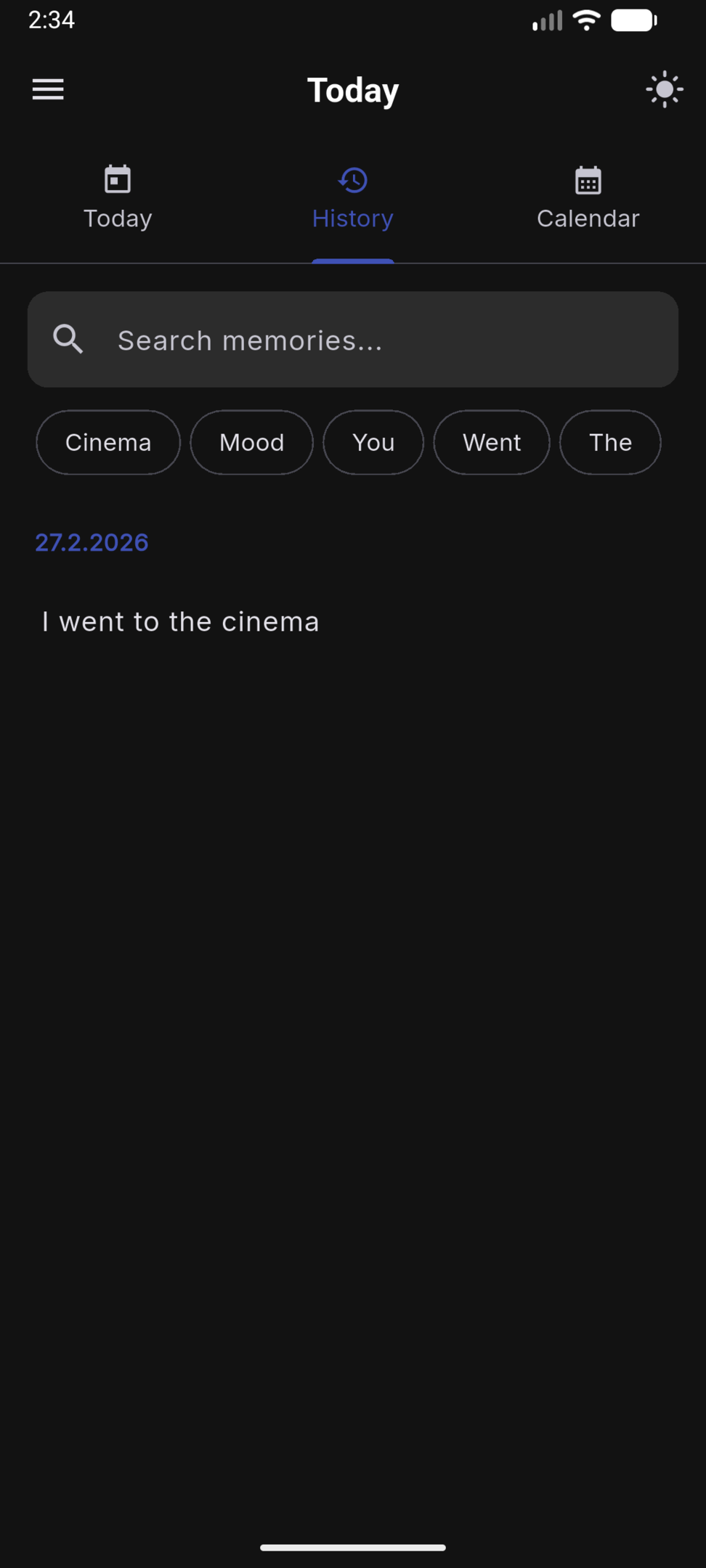Screen dimensions: 706x1568
Task: Open the memory "I went to the cinema"
Action: click(181, 622)
